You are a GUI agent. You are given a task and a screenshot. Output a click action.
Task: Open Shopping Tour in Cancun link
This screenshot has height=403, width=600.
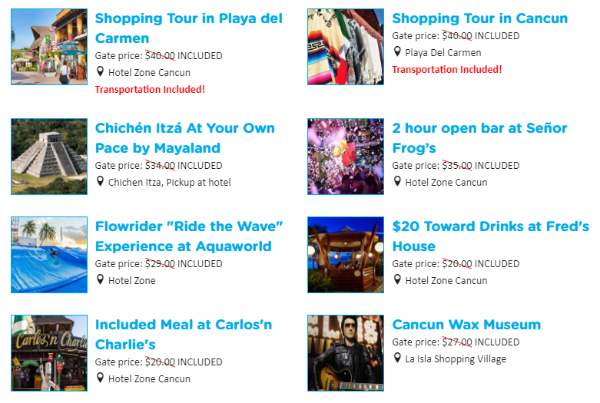480,19
